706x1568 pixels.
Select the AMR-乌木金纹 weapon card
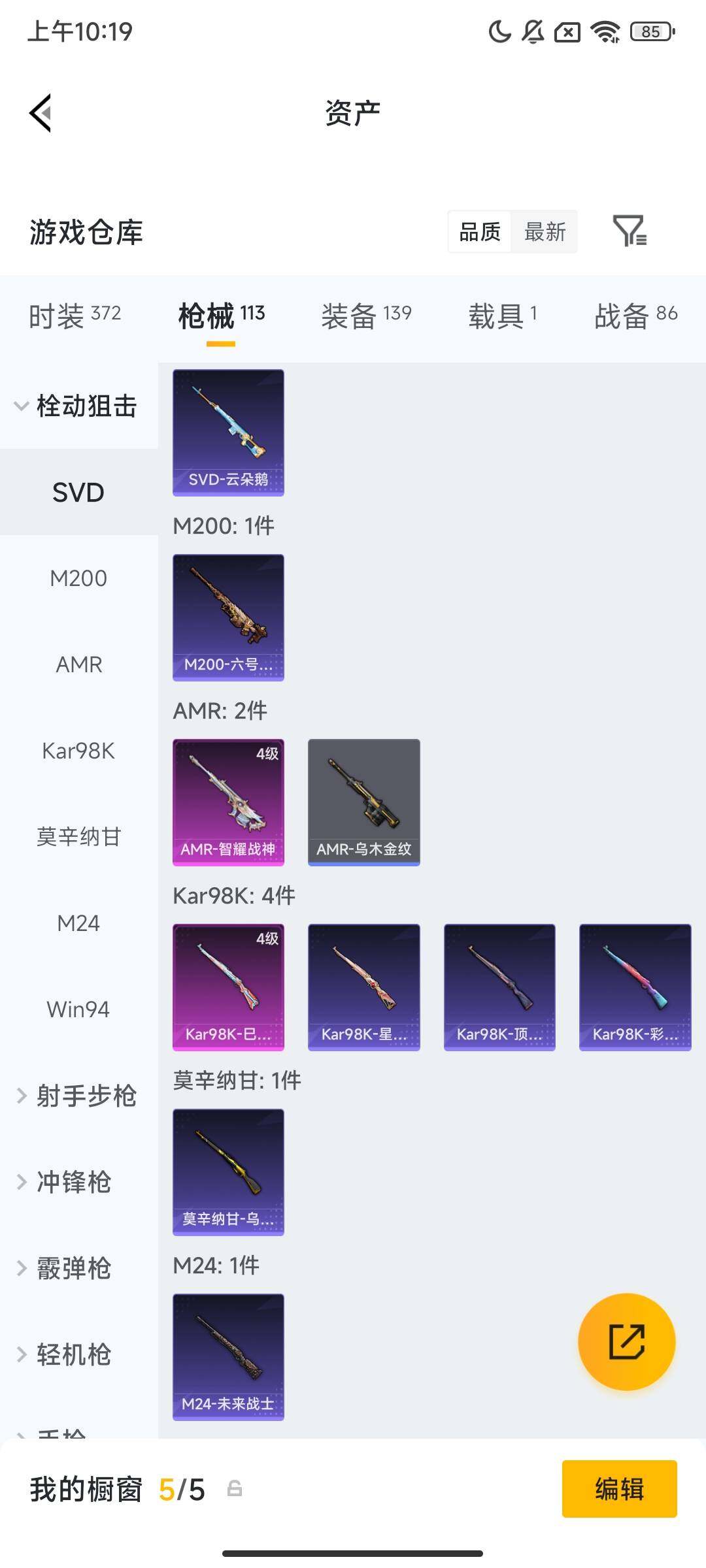tap(363, 802)
